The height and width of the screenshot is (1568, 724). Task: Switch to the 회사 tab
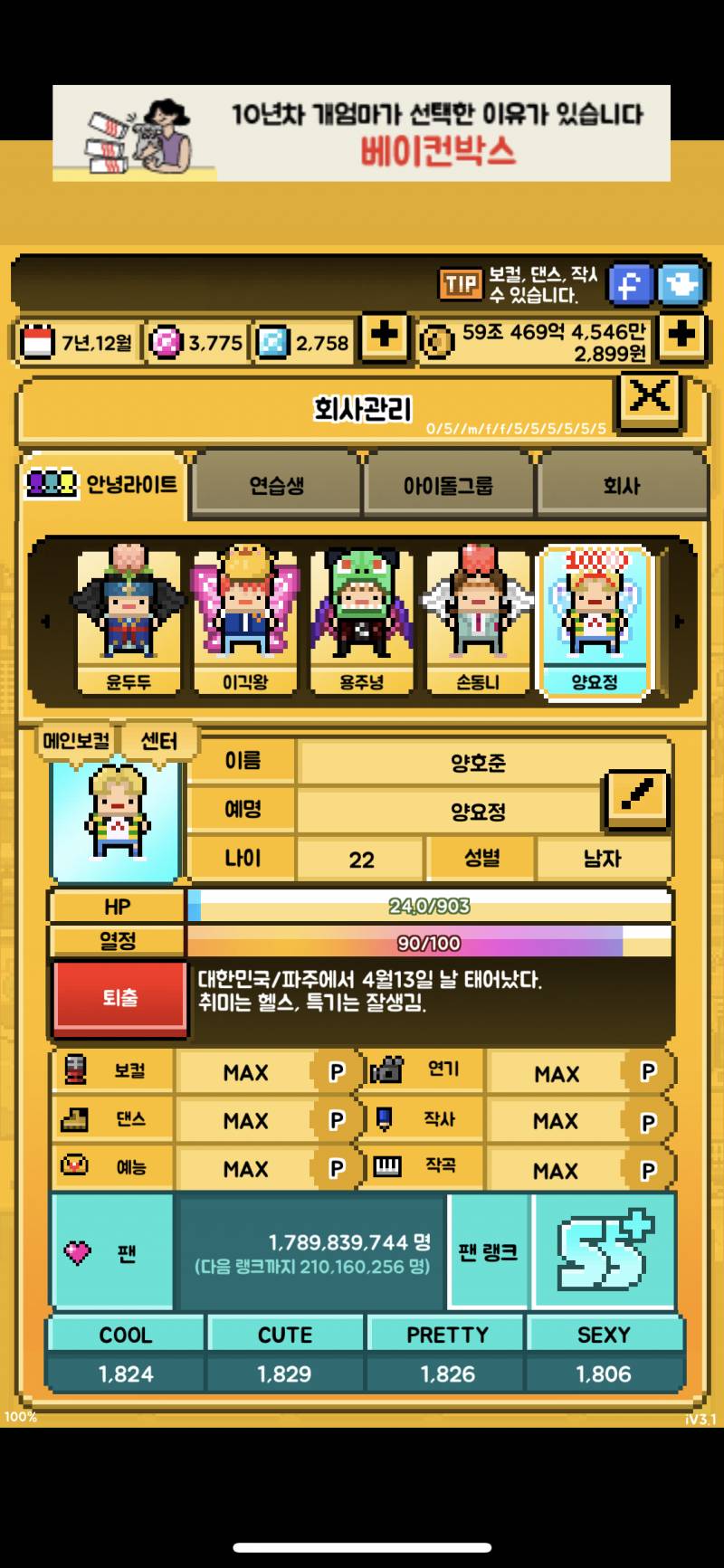pos(621,486)
